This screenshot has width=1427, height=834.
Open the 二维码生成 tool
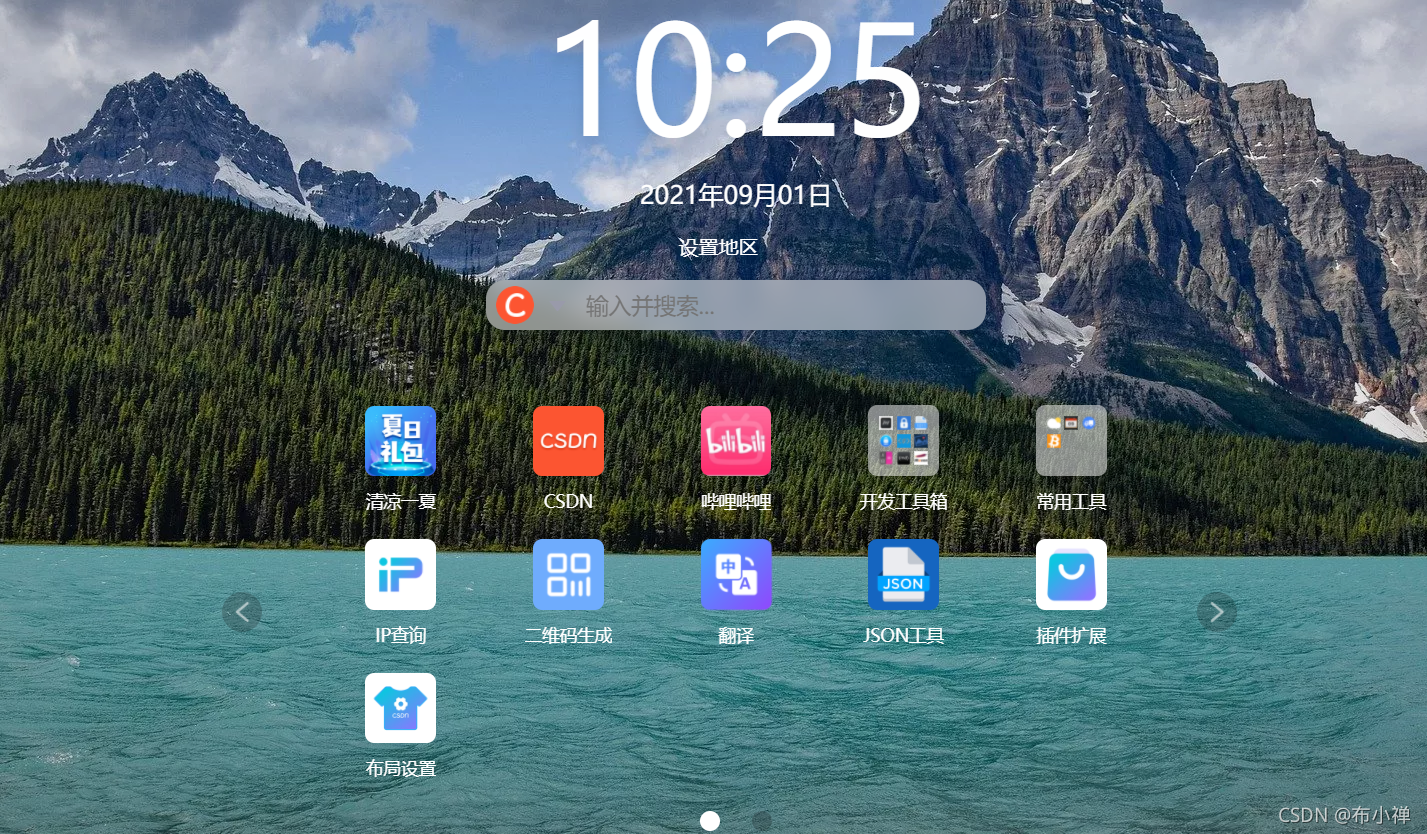click(x=568, y=575)
